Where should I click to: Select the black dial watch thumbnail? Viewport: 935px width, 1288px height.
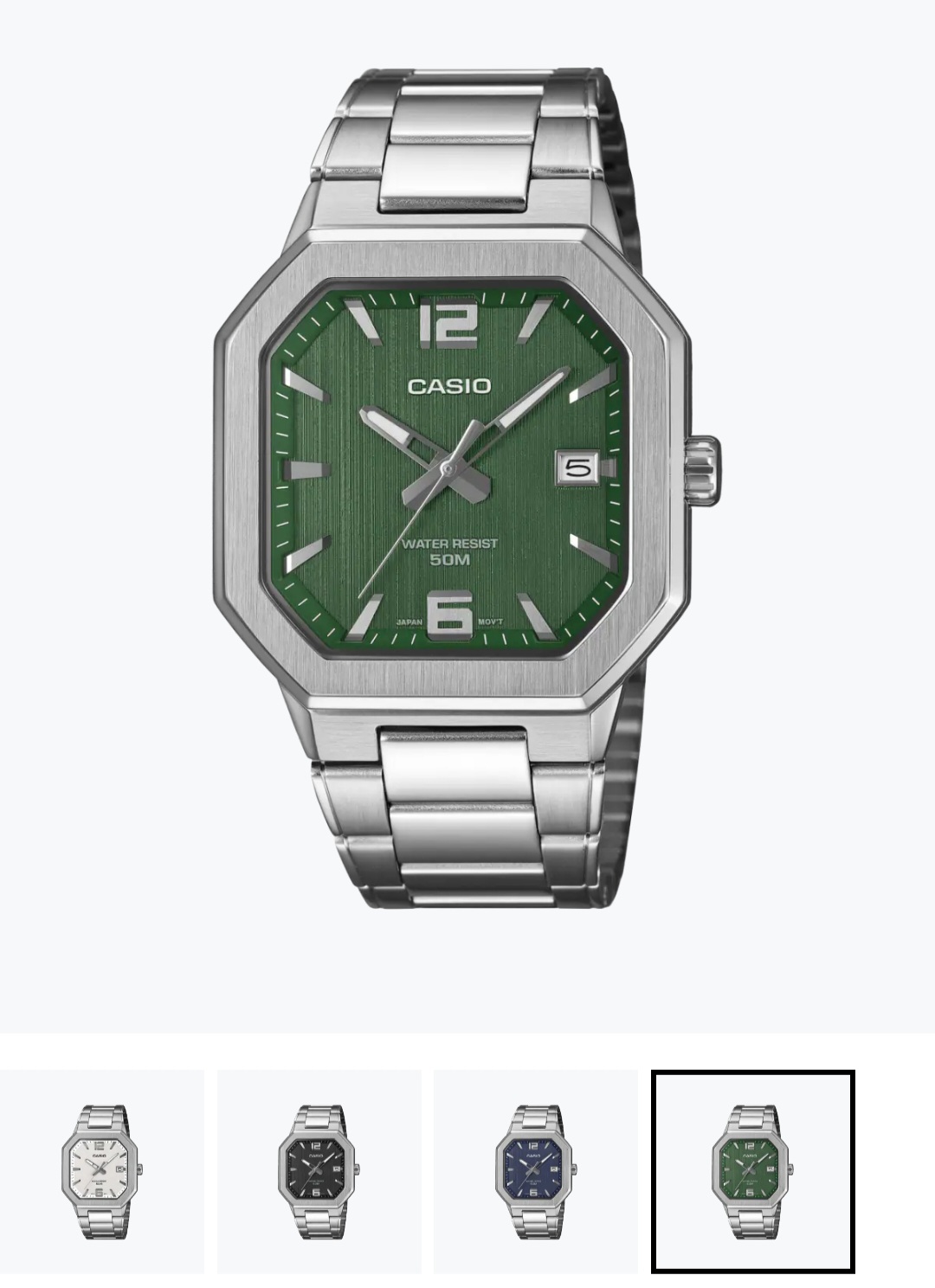[319, 1171]
